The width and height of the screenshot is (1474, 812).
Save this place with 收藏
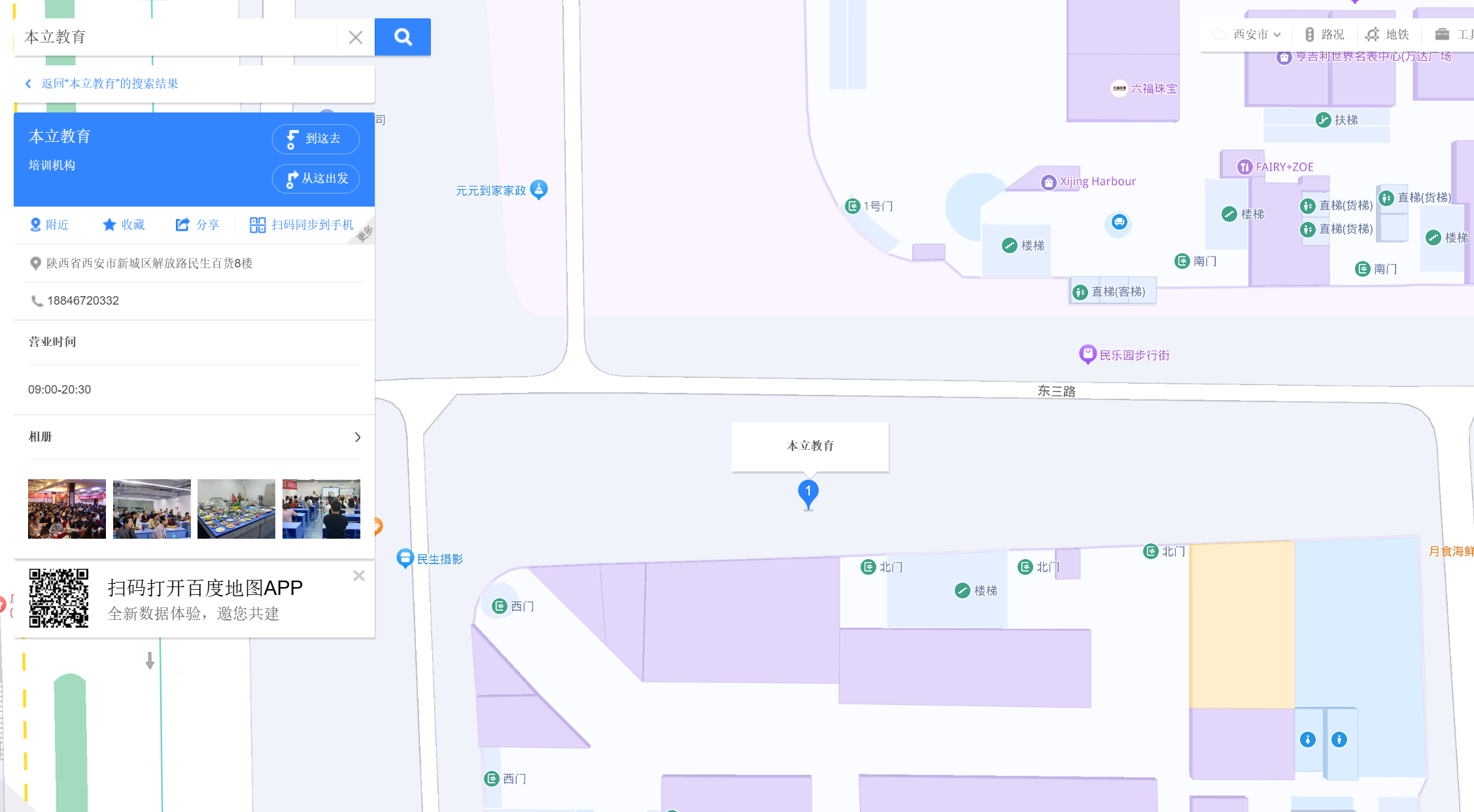[x=124, y=225]
